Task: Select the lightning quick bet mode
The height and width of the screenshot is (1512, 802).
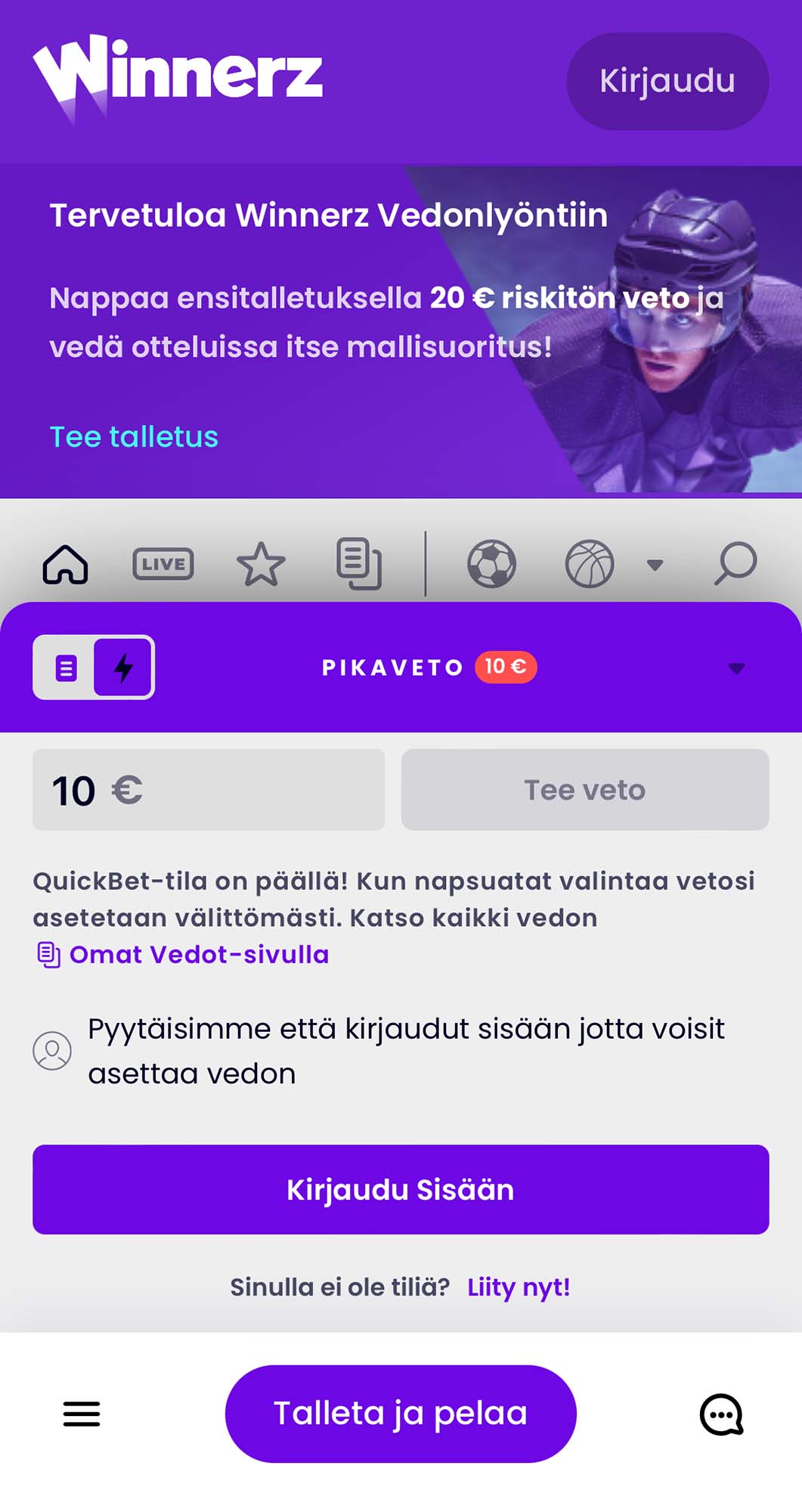Action: (123, 668)
